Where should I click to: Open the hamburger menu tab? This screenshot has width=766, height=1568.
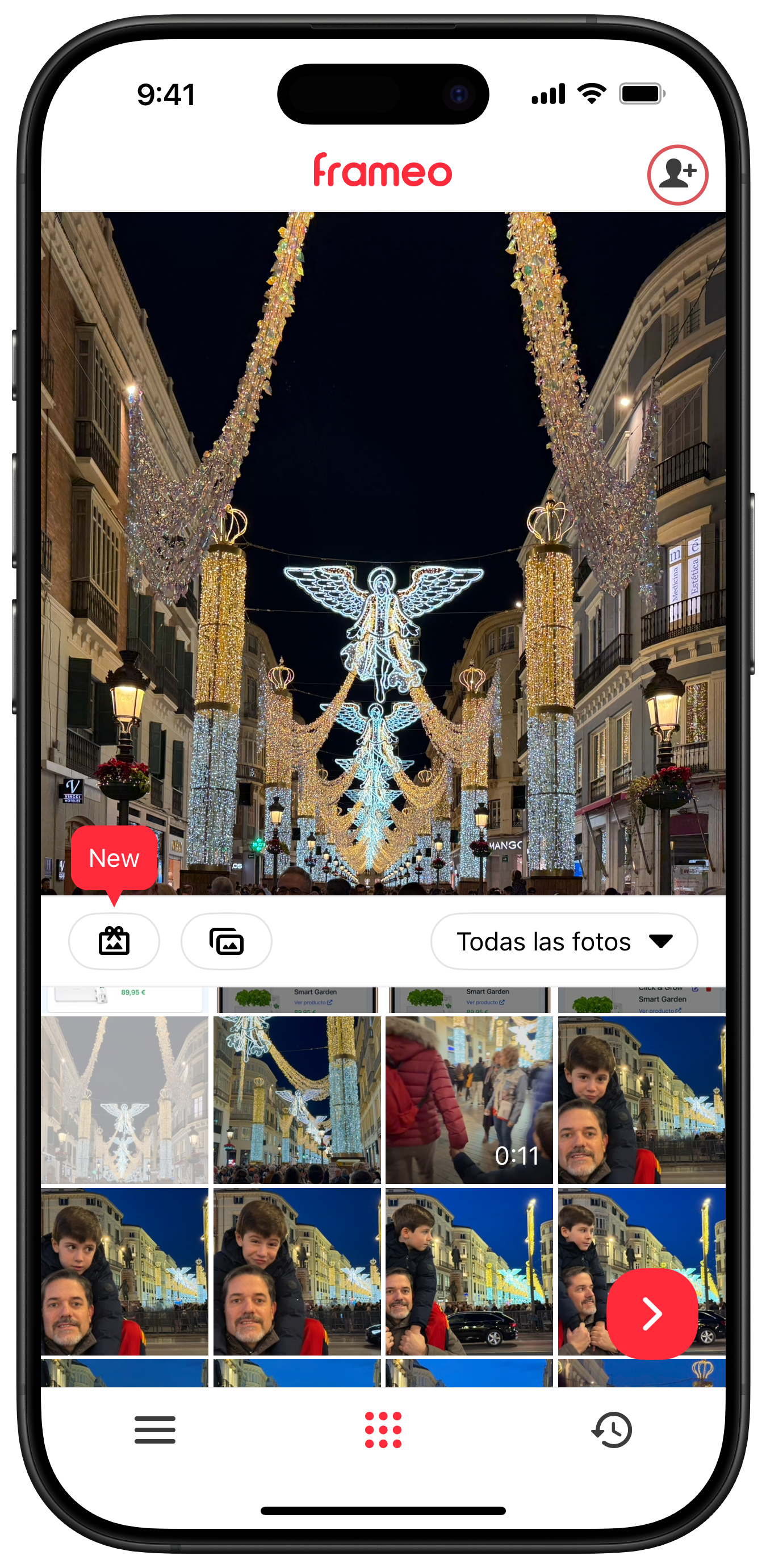point(154,1430)
